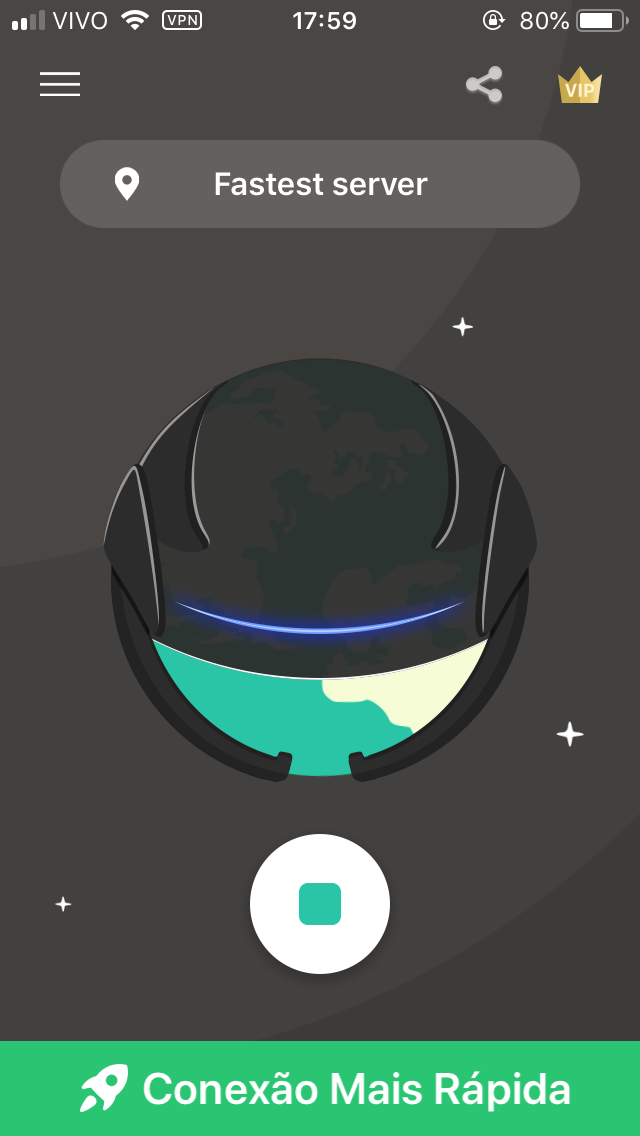Open the VIP crown upgrade
Image resolution: width=640 pixels, height=1136 pixels.
[x=579, y=86]
